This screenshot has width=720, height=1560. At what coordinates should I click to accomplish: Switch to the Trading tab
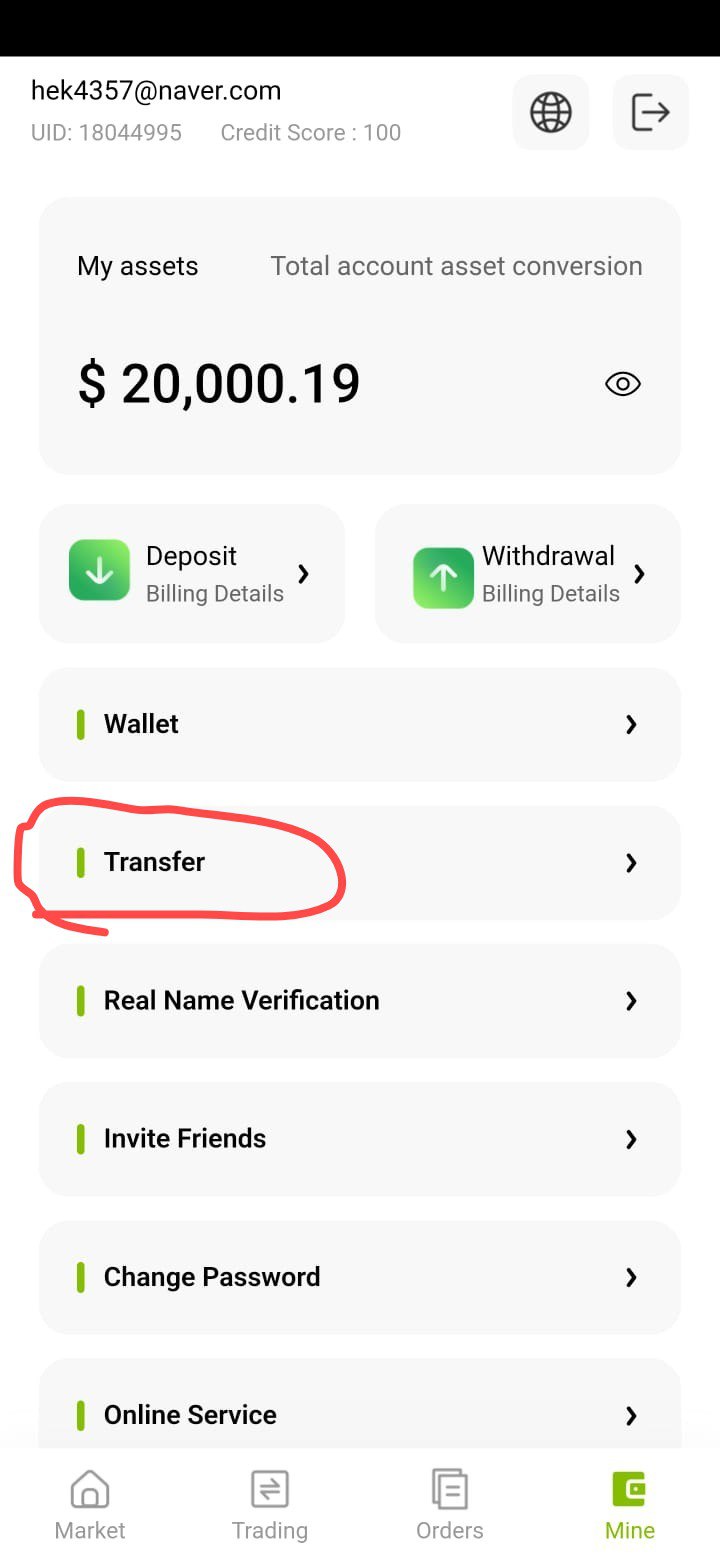coord(270,1505)
